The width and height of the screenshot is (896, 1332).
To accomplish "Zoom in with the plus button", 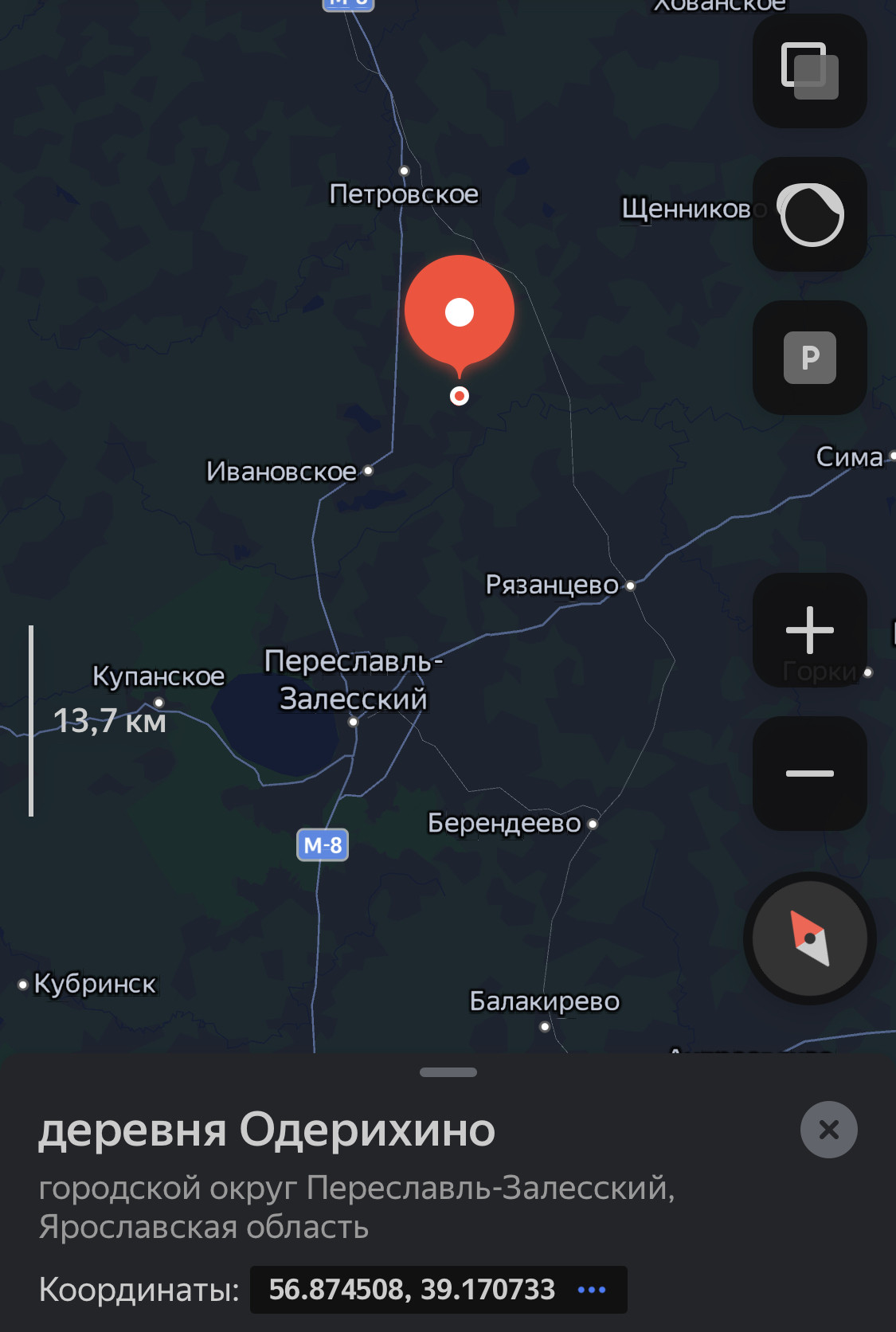I will [x=810, y=630].
